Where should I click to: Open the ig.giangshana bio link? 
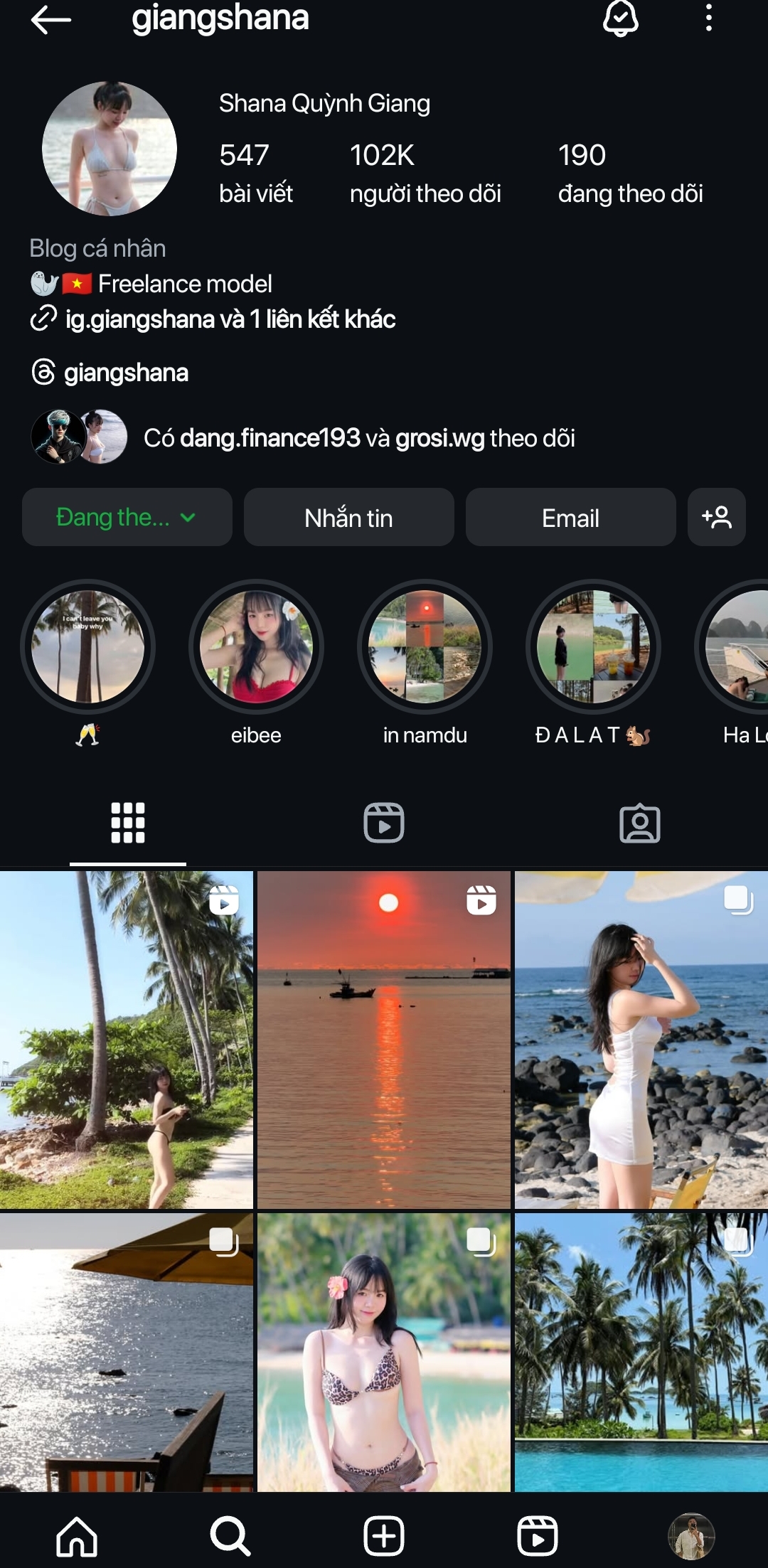pos(229,319)
